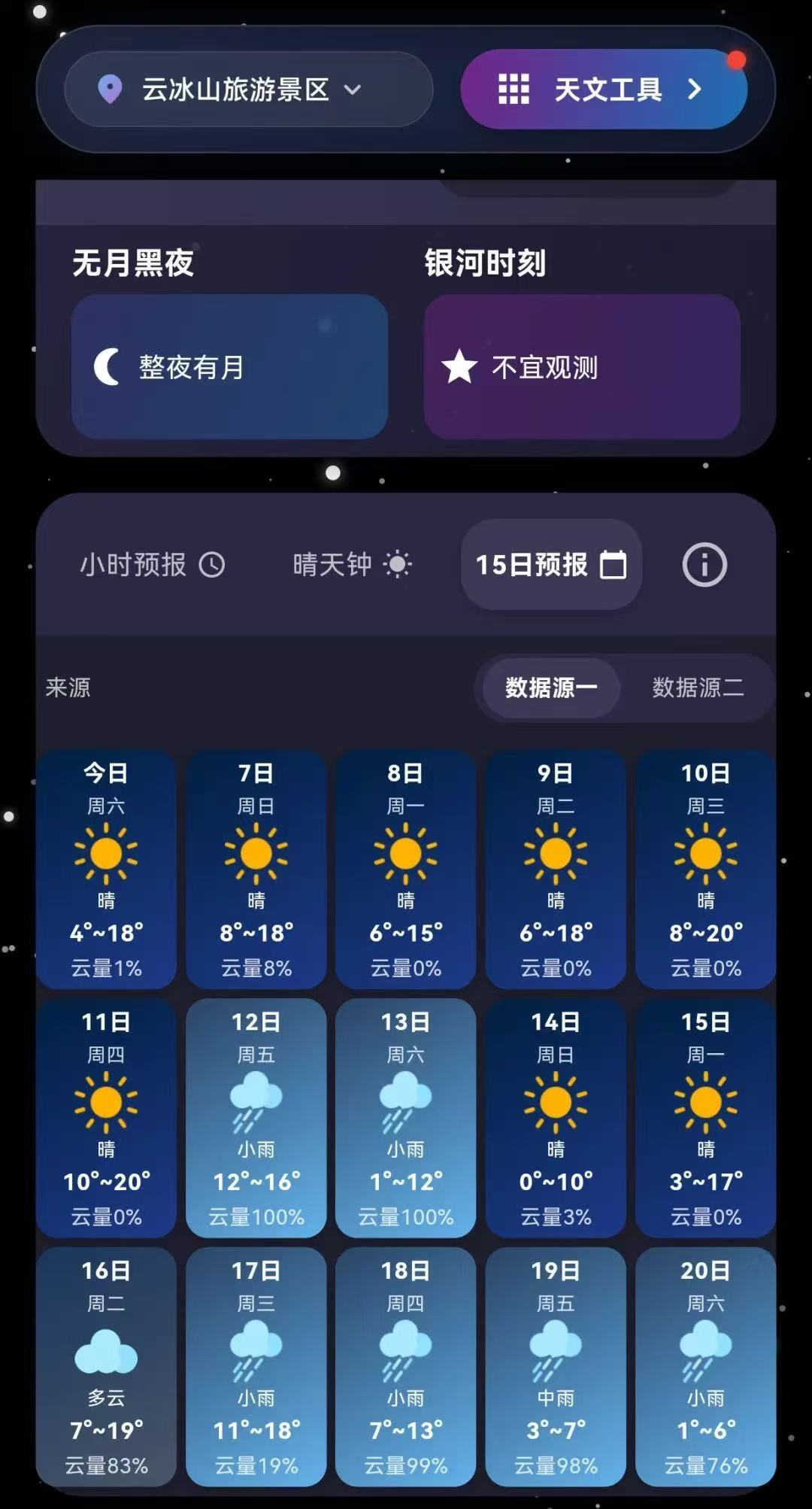This screenshot has width=812, height=1509.
Task: Open the 不宜观测 Milky Way card
Action: tap(582, 366)
